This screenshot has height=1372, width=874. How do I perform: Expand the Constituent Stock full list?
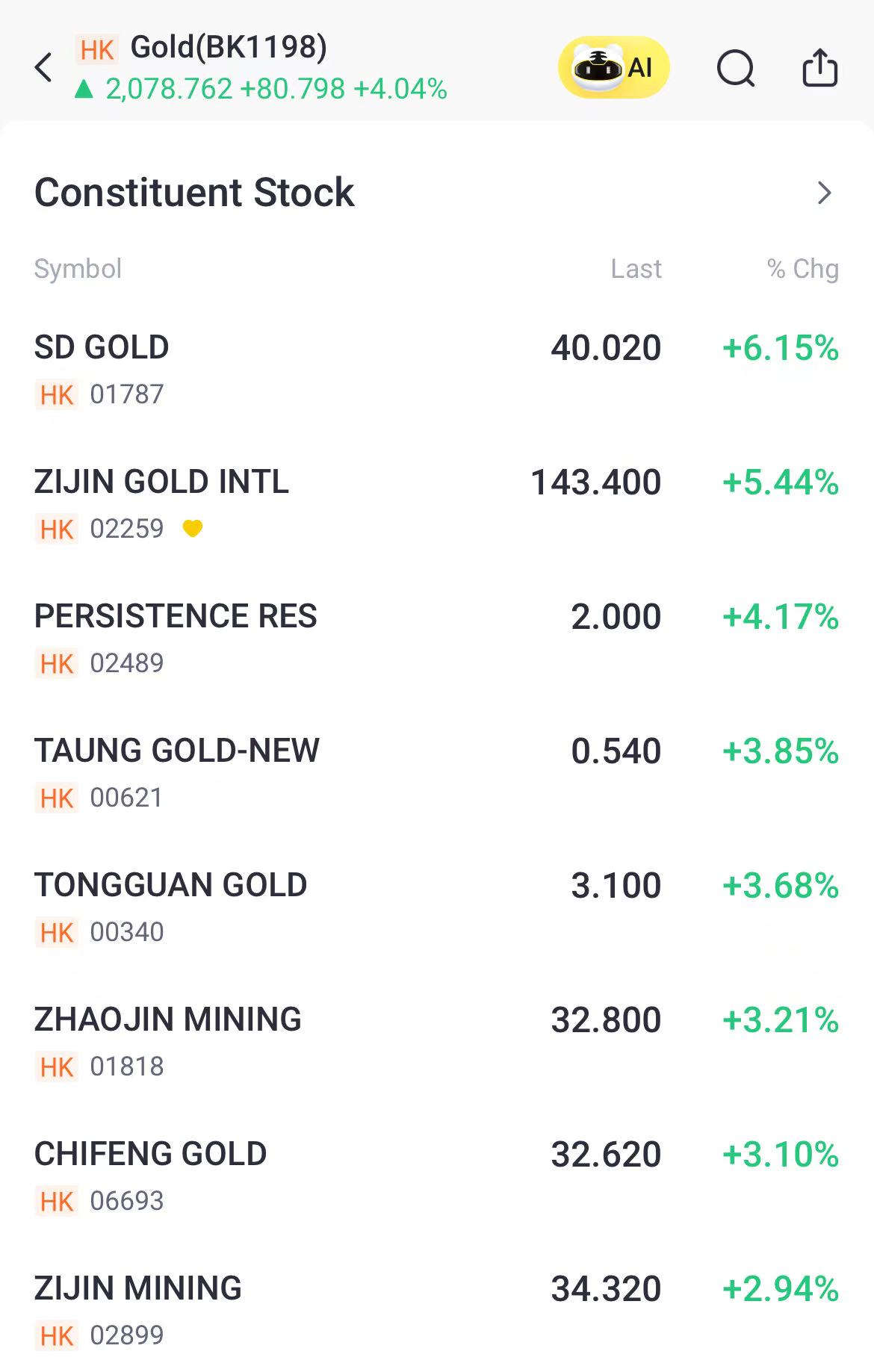824,193
